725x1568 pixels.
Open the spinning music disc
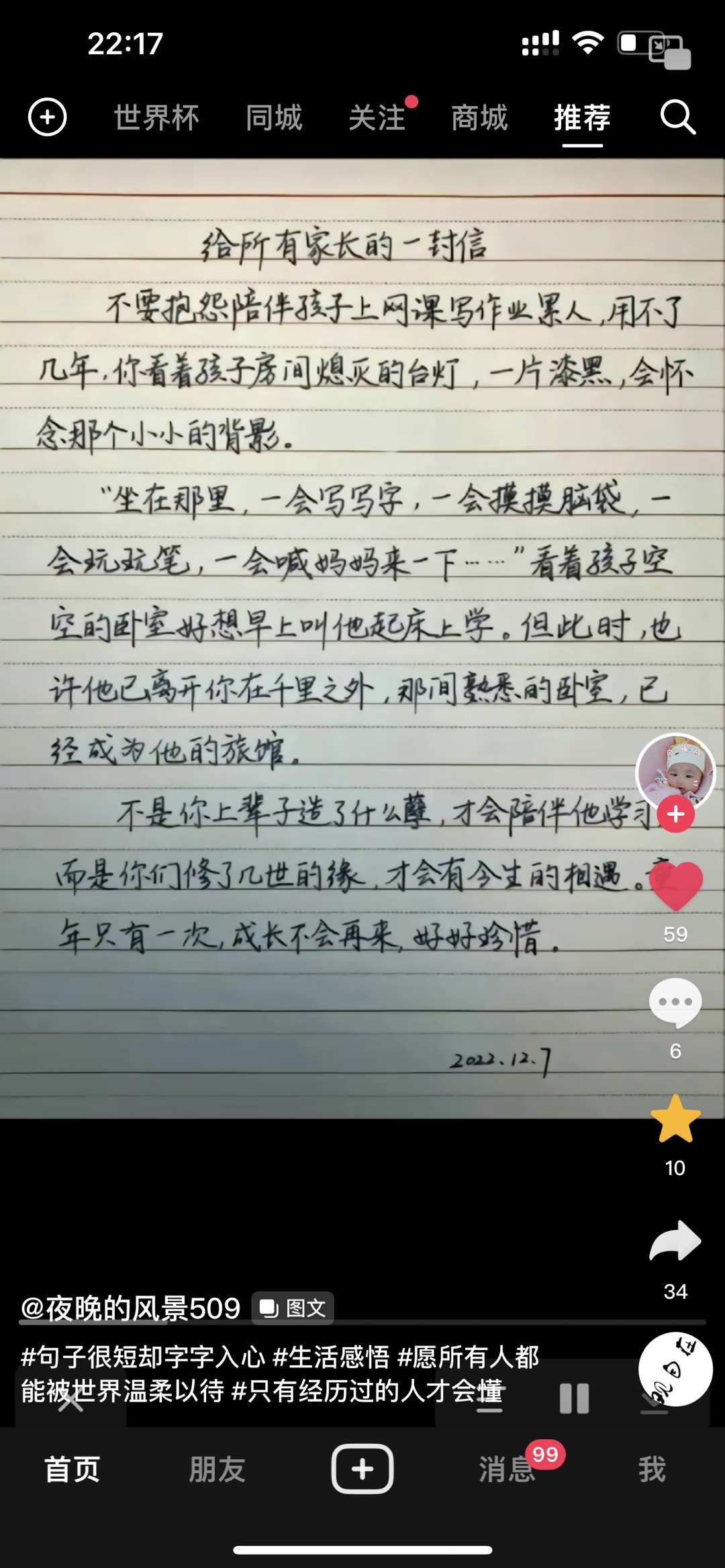[x=675, y=1369]
